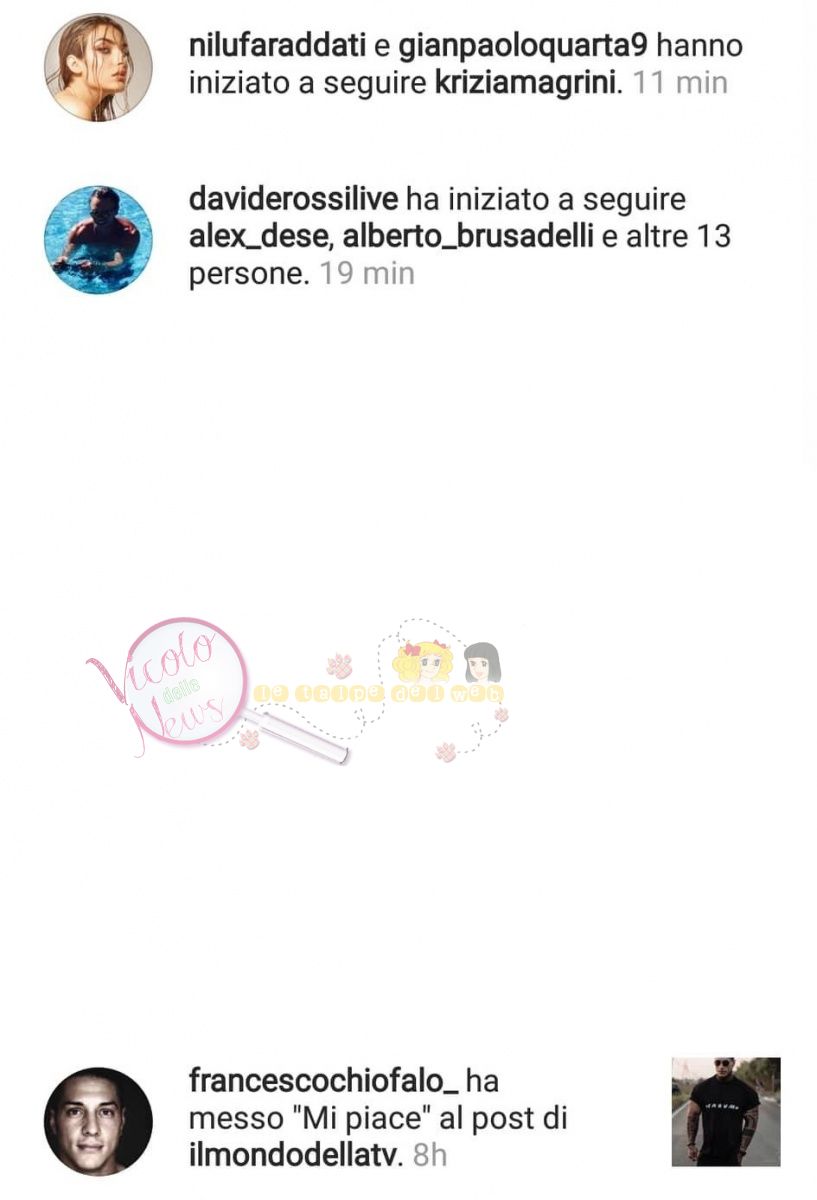Open nilufaraddati's profile picture
This screenshot has height=1200, width=817.
pyautogui.click(x=98, y=67)
